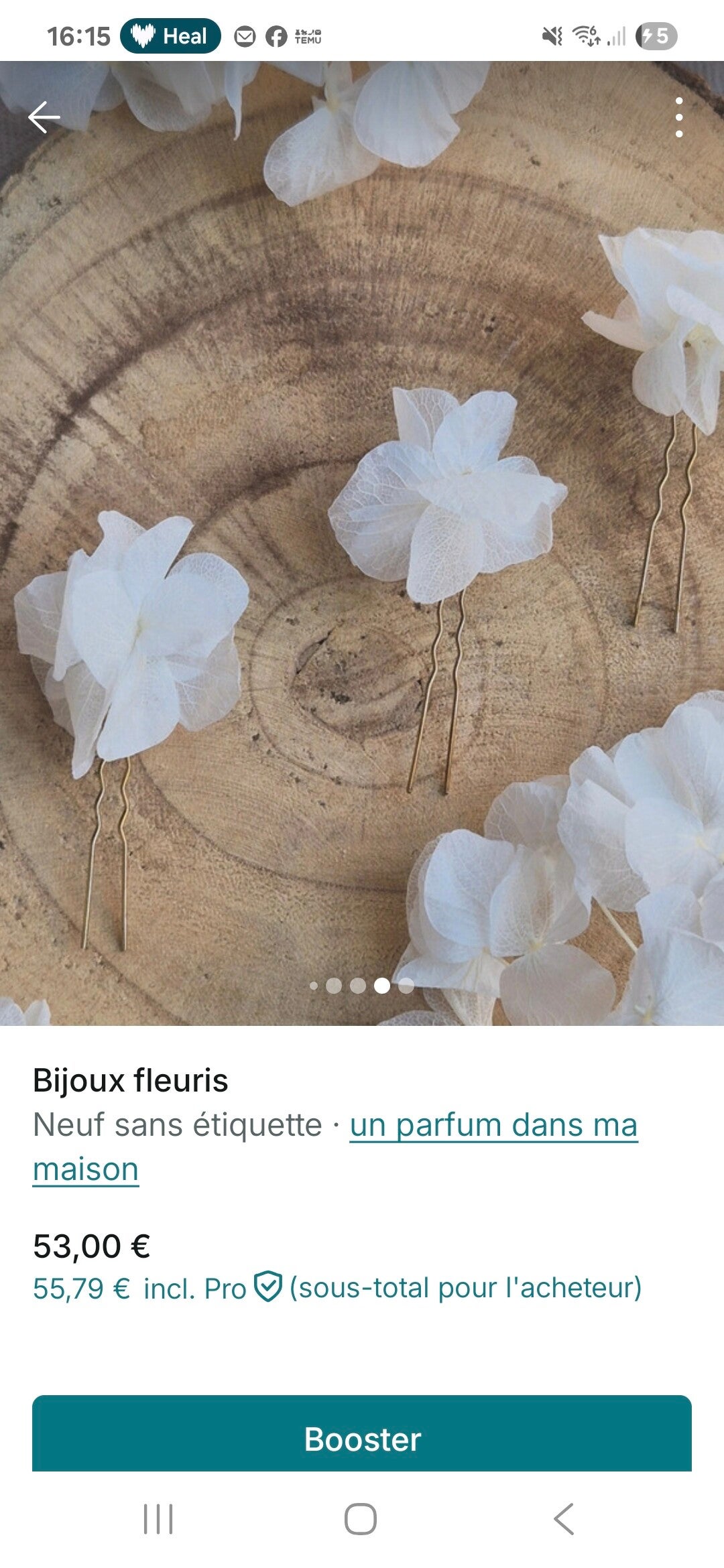Open the brand link un parfum dans ma maison
Image resolution: width=724 pixels, height=1568 pixels.
pos(493,1125)
